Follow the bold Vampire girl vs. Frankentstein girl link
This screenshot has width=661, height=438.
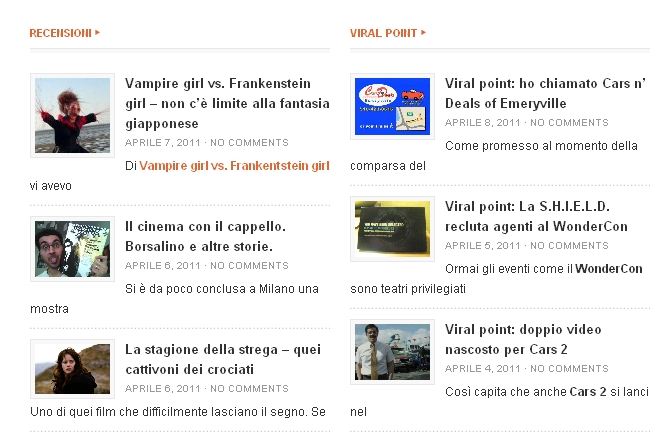click(234, 165)
